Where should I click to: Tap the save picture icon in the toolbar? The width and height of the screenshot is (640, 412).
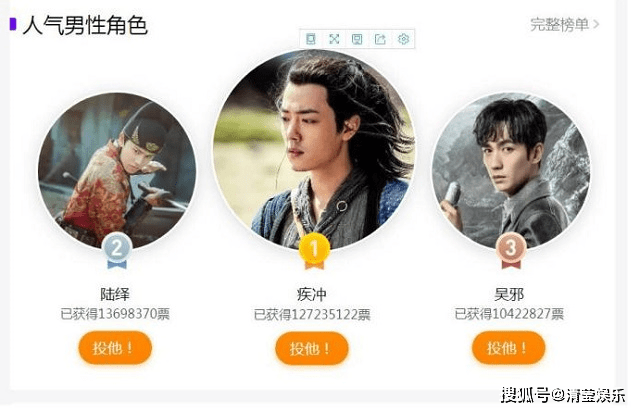357,39
